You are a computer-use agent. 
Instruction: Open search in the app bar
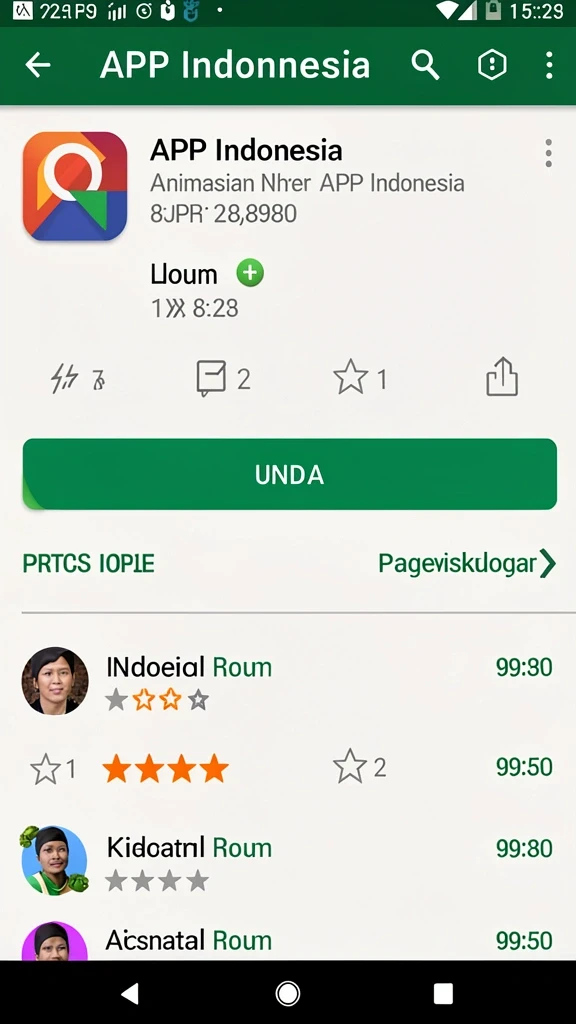pyautogui.click(x=425, y=65)
